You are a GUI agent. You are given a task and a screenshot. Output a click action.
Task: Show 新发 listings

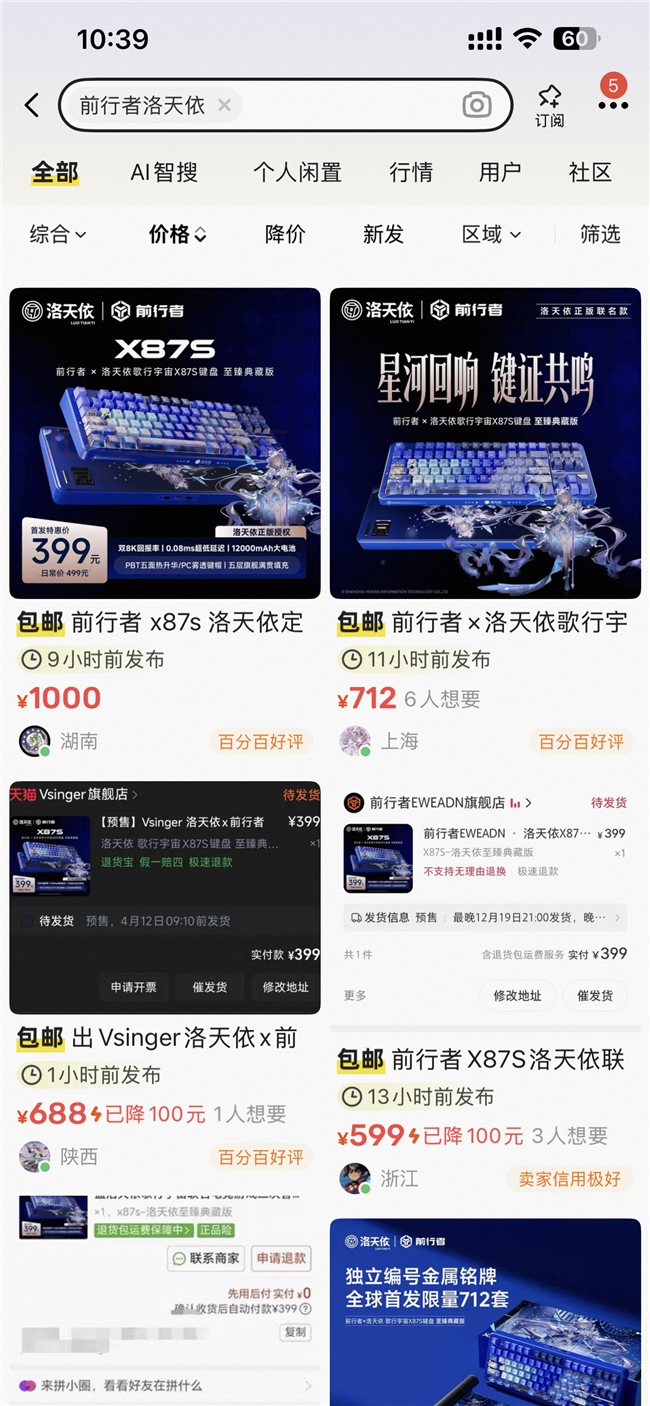click(383, 234)
